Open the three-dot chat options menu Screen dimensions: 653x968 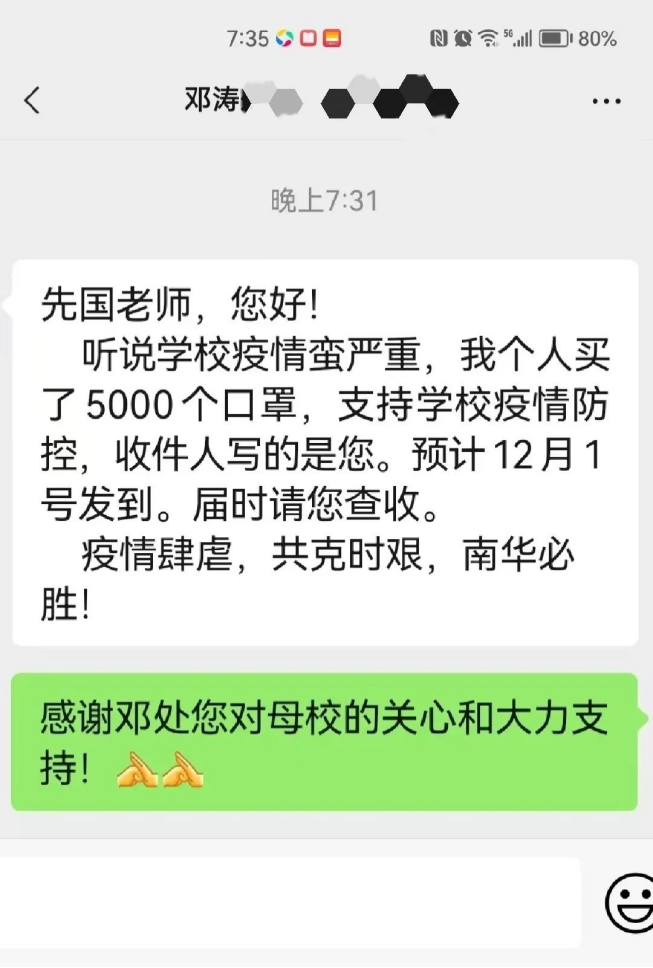[x=606, y=101]
